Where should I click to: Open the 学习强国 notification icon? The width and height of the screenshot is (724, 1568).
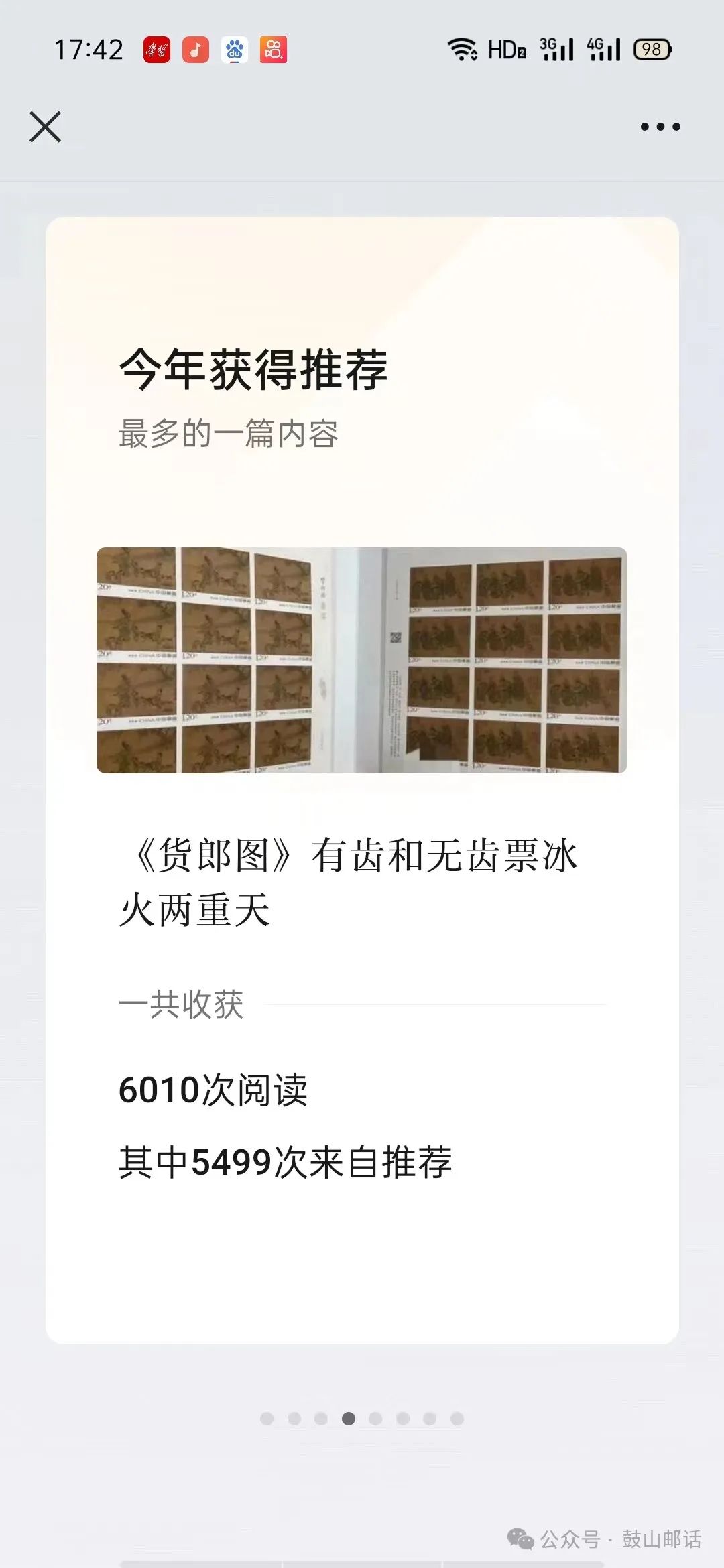[158, 49]
